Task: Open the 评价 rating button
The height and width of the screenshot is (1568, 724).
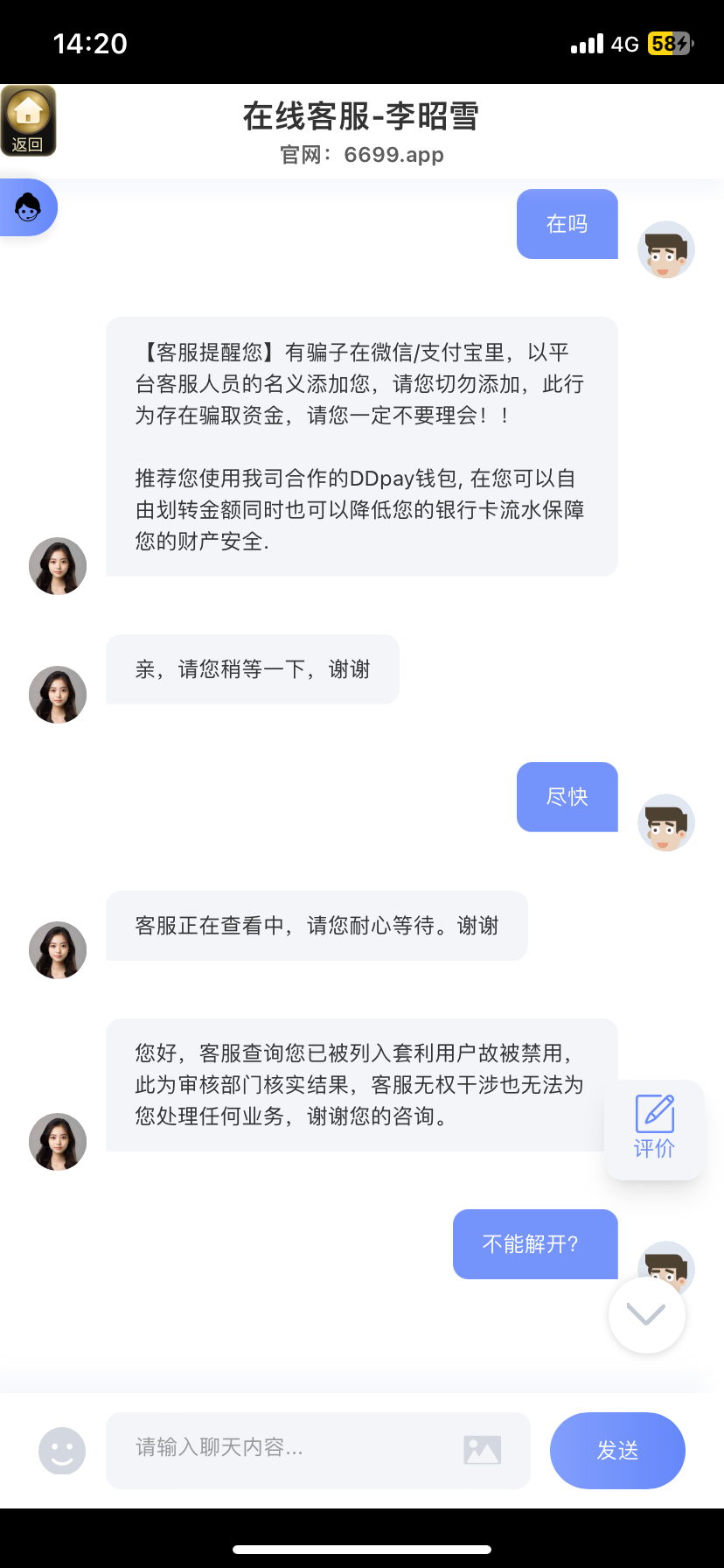Action: pos(654,1129)
